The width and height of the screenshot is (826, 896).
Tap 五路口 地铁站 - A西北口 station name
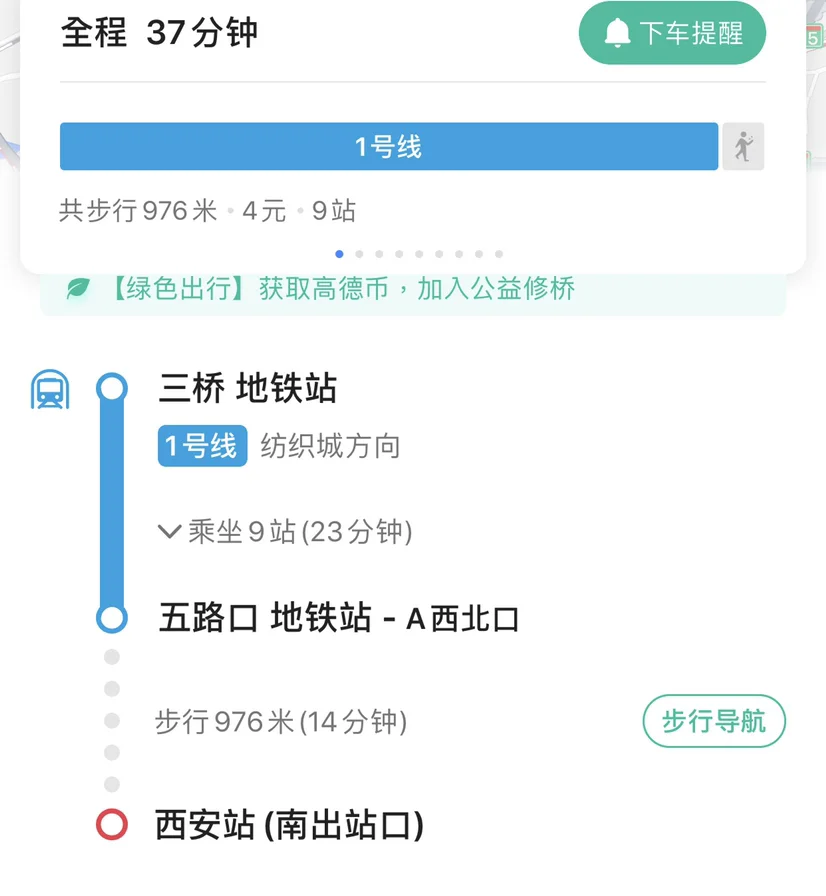point(342,618)
